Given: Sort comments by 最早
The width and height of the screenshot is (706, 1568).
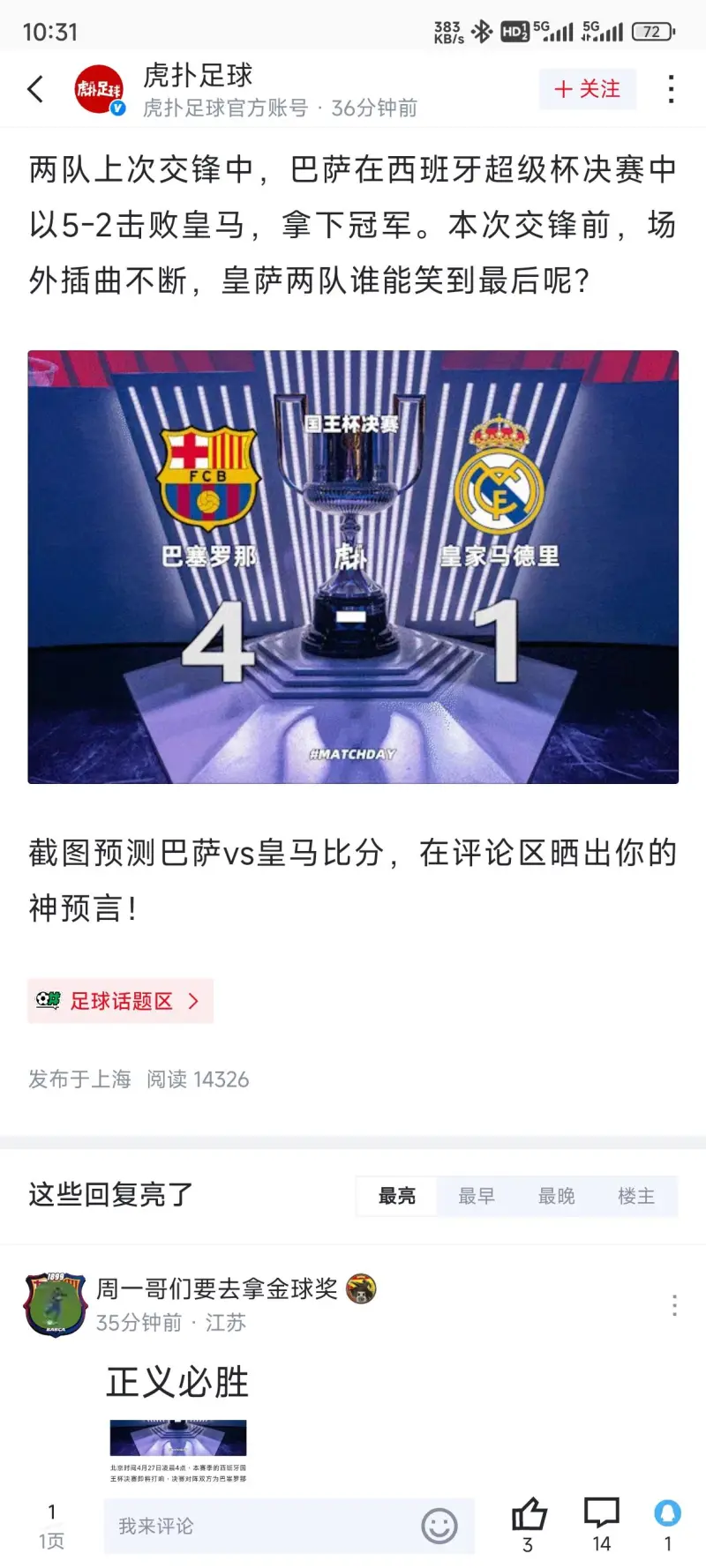Looking at the screenshot, I should 477,1196.
